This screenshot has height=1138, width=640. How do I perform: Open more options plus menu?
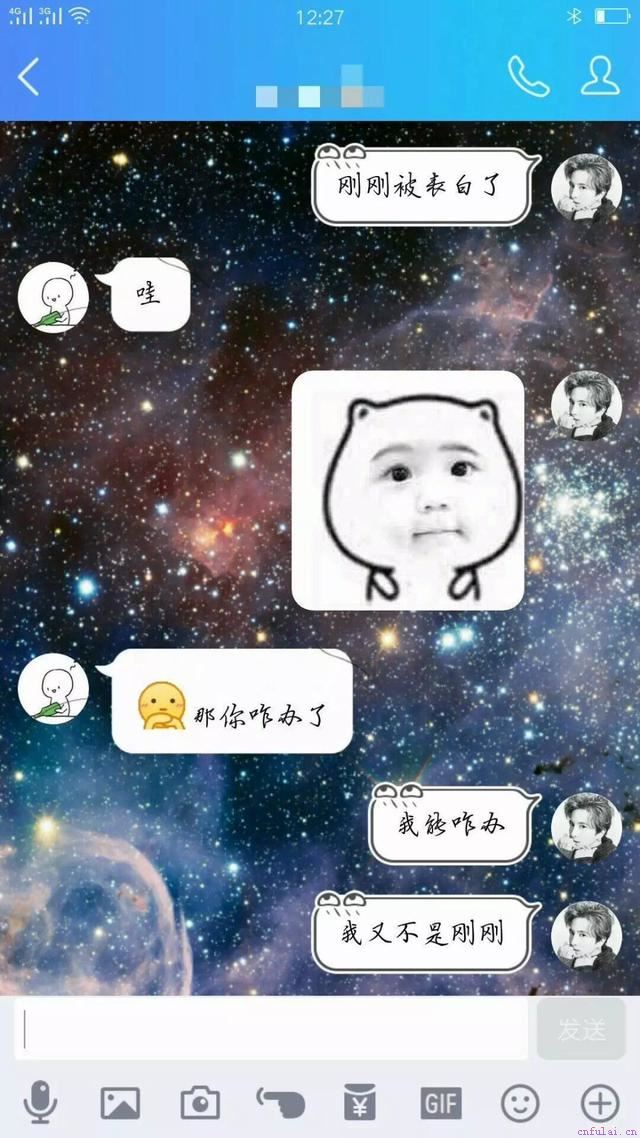point(600,1103)
